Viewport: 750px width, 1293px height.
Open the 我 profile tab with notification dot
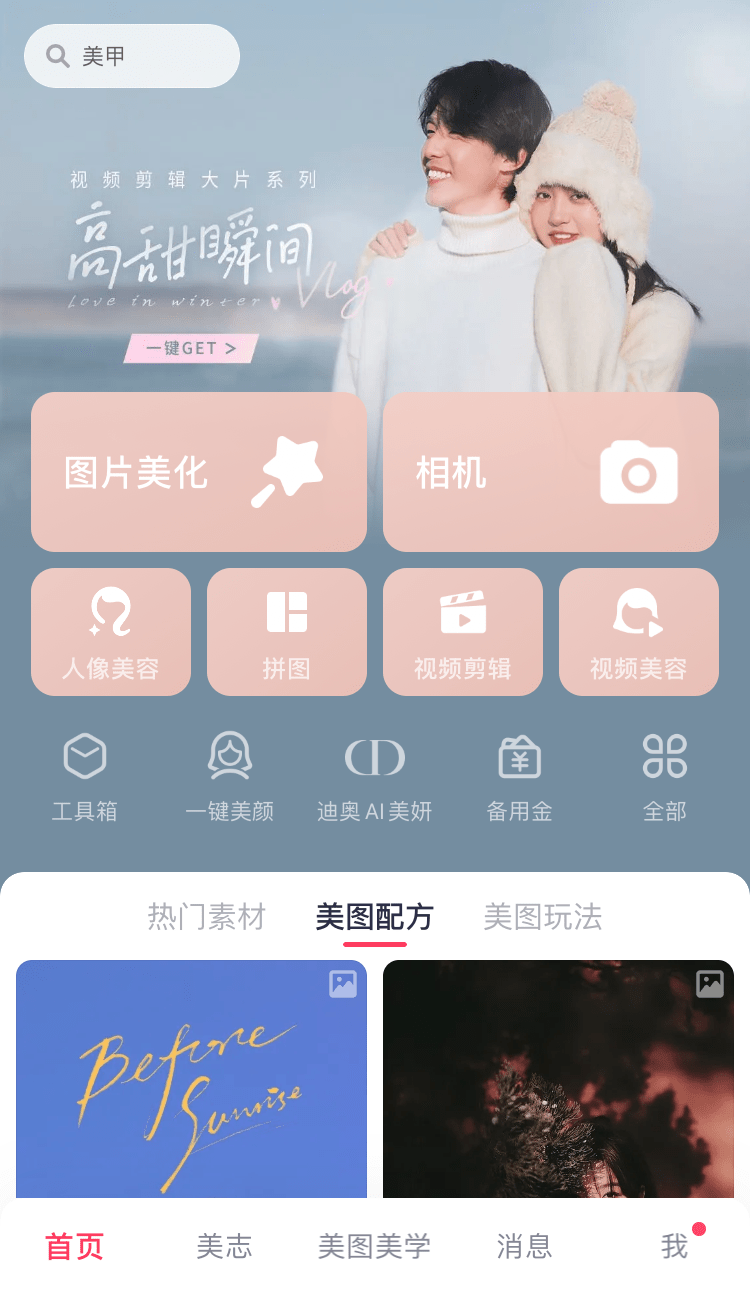tap(676, 1245)
